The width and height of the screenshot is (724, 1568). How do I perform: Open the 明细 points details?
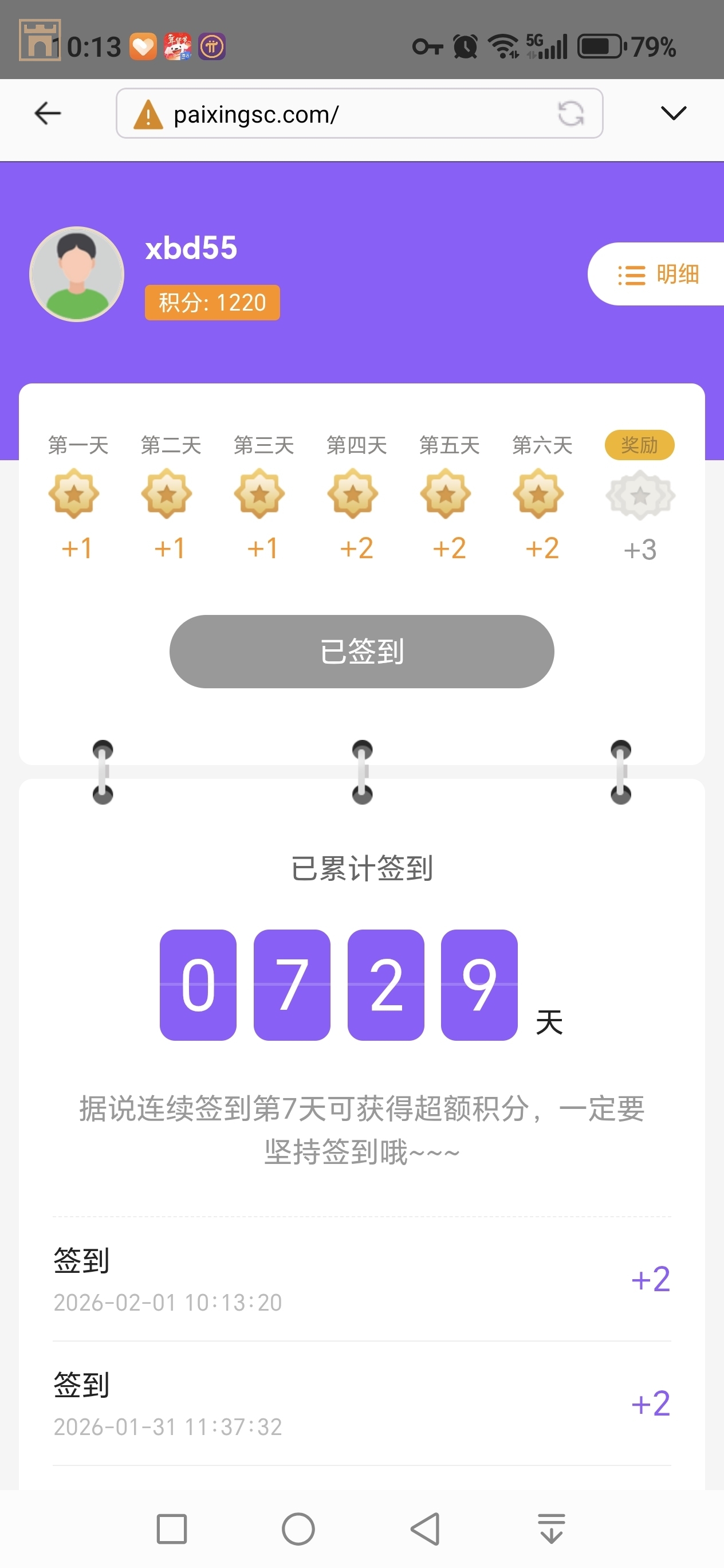[x=658, y=275]
